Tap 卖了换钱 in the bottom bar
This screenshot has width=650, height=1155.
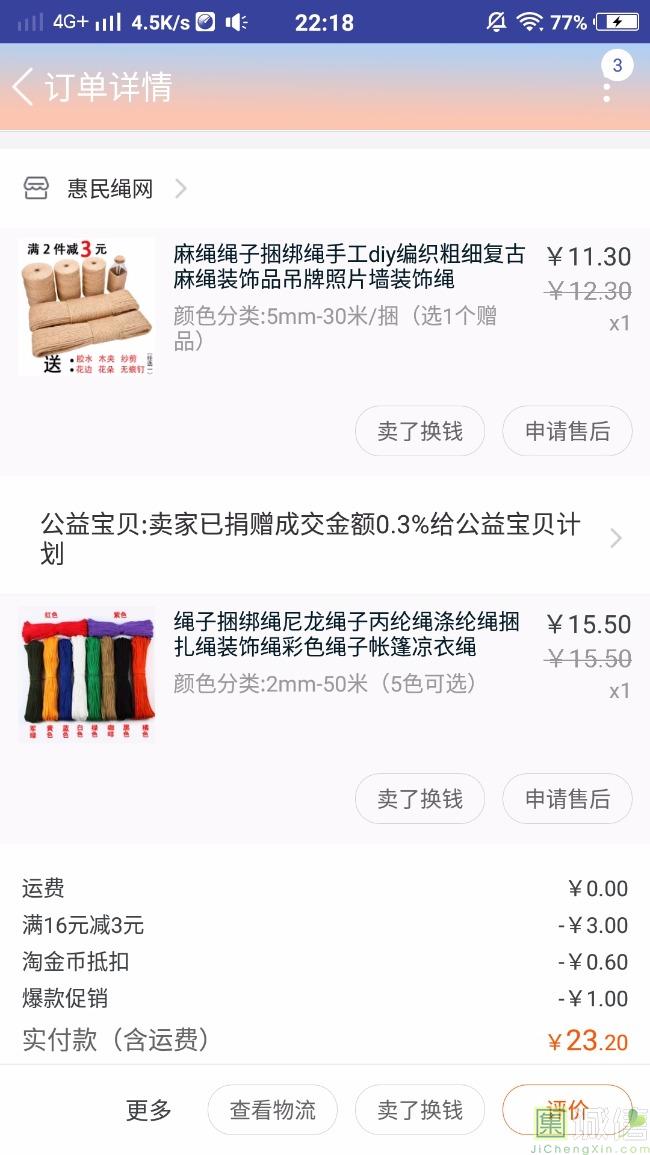(420, 1110)
